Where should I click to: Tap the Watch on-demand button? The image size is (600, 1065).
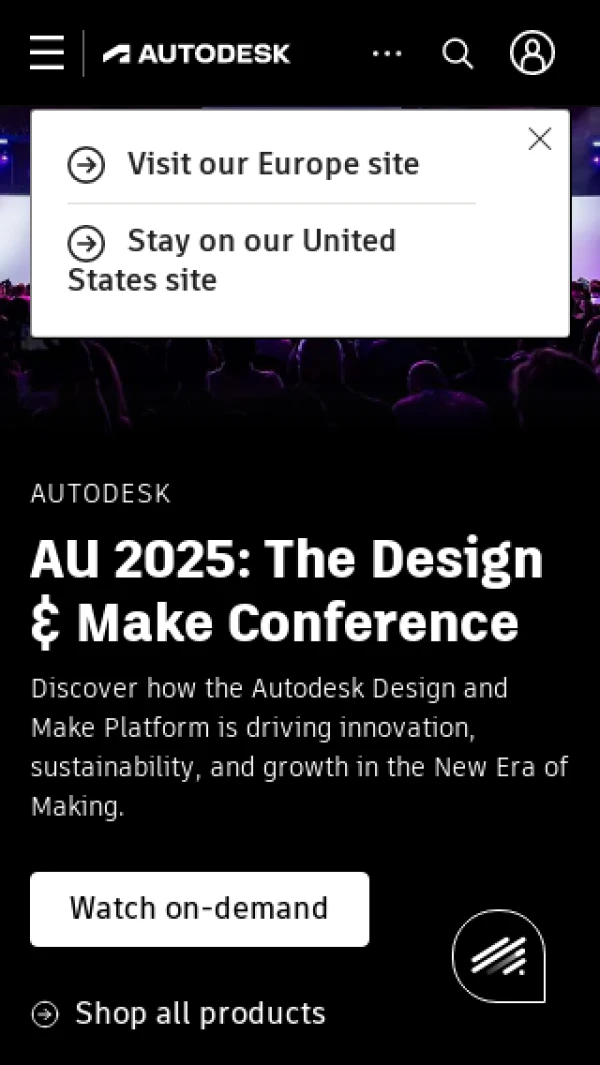199,908
